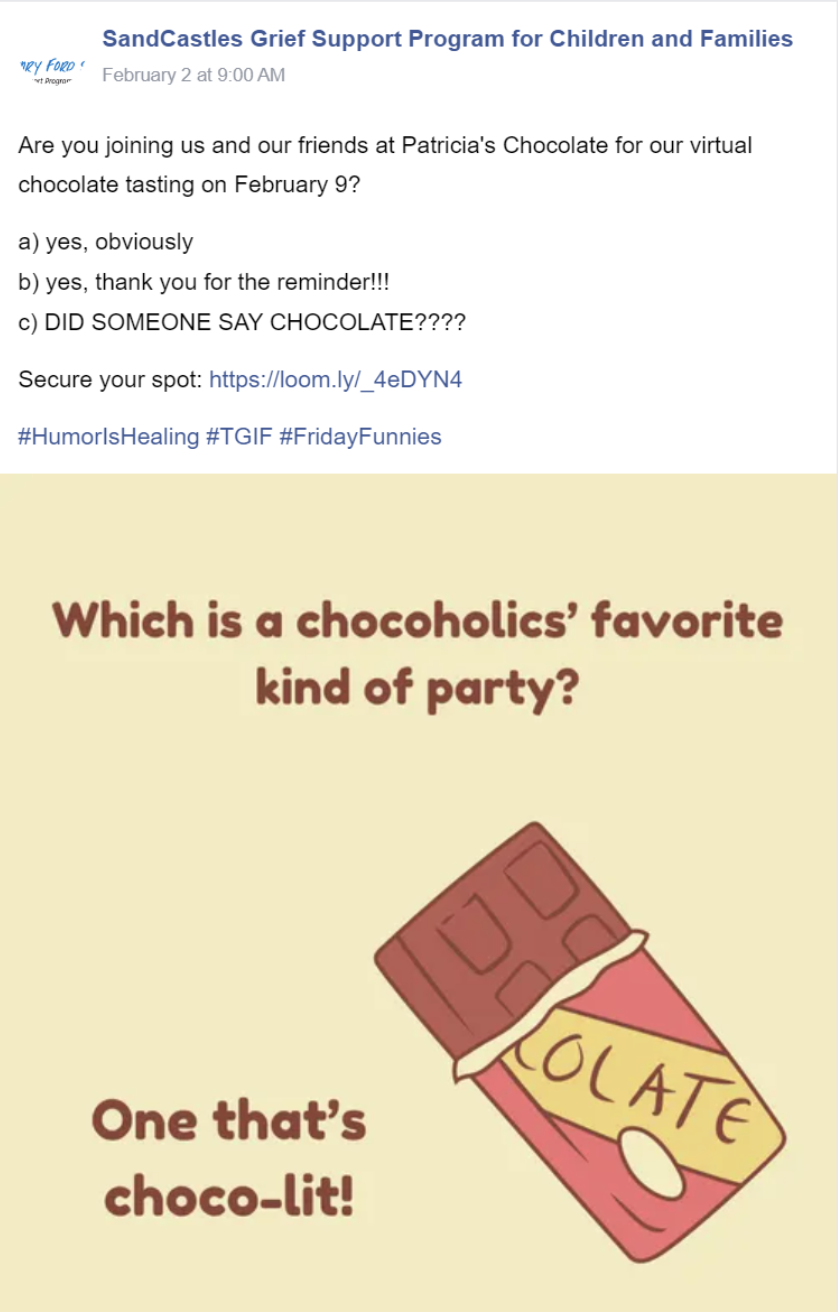Image resolution: width=838 pixels, height=1312 pixels.
Task: Open SandCastles Grief Support Program page name
Action: [447, 39]
